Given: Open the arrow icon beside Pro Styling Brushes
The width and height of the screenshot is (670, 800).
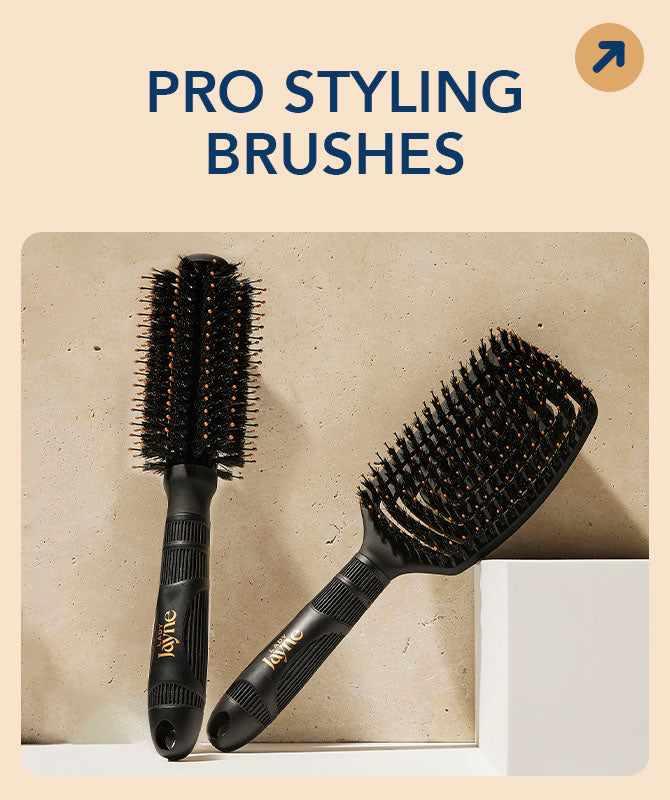Looking at the screenshot, I should pyautogui.click(x=609, y=58).
